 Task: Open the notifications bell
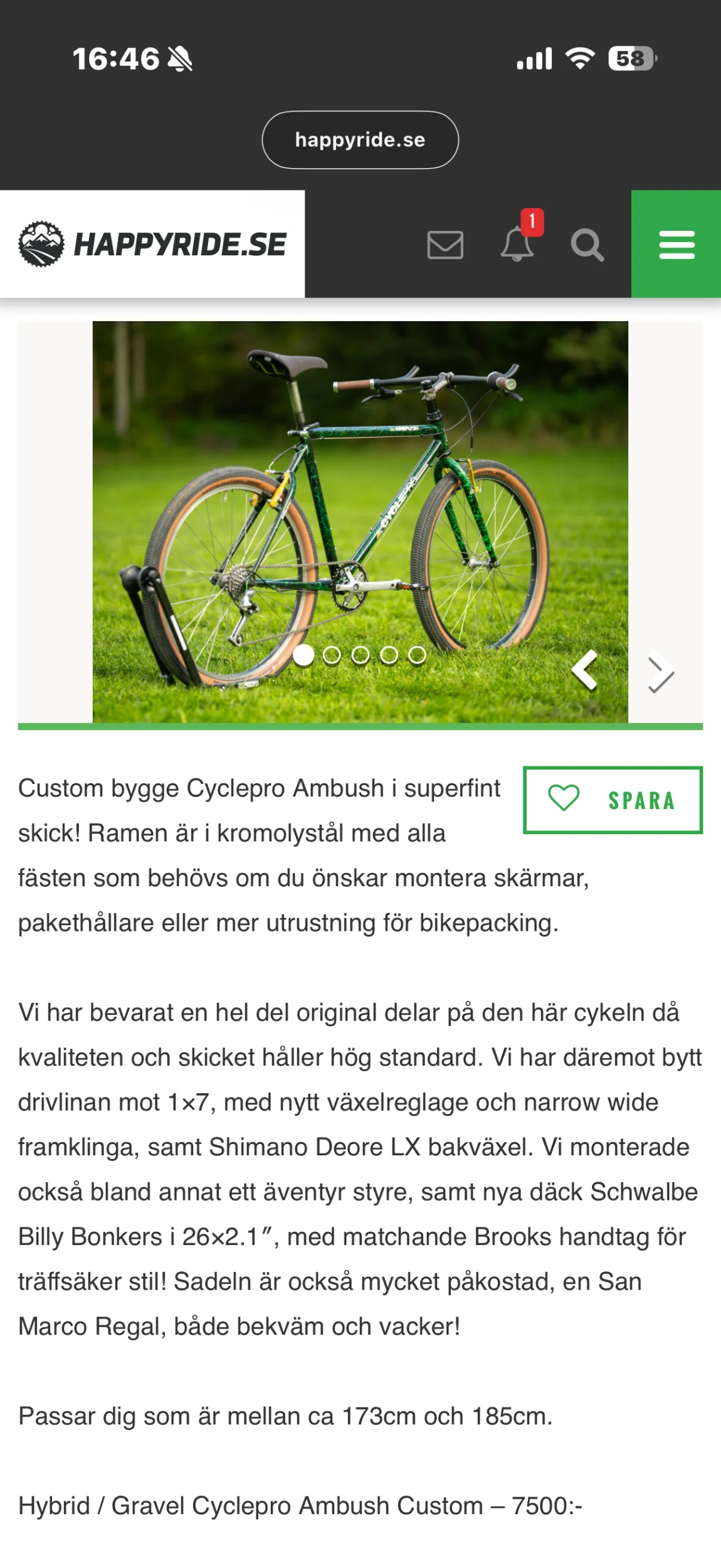point(517,244)
